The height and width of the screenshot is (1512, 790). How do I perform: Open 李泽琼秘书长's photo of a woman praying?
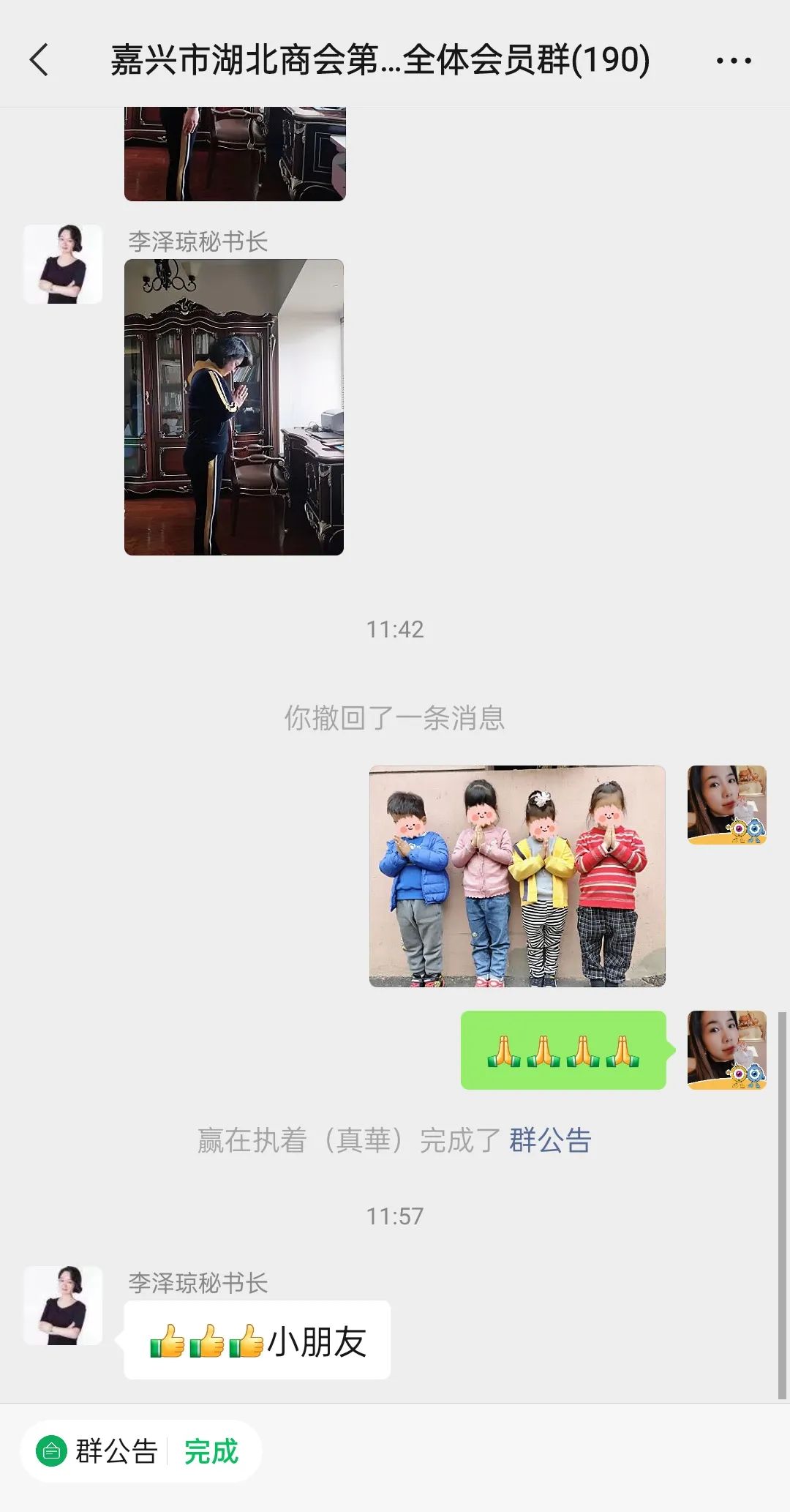(x=234, y=407)
